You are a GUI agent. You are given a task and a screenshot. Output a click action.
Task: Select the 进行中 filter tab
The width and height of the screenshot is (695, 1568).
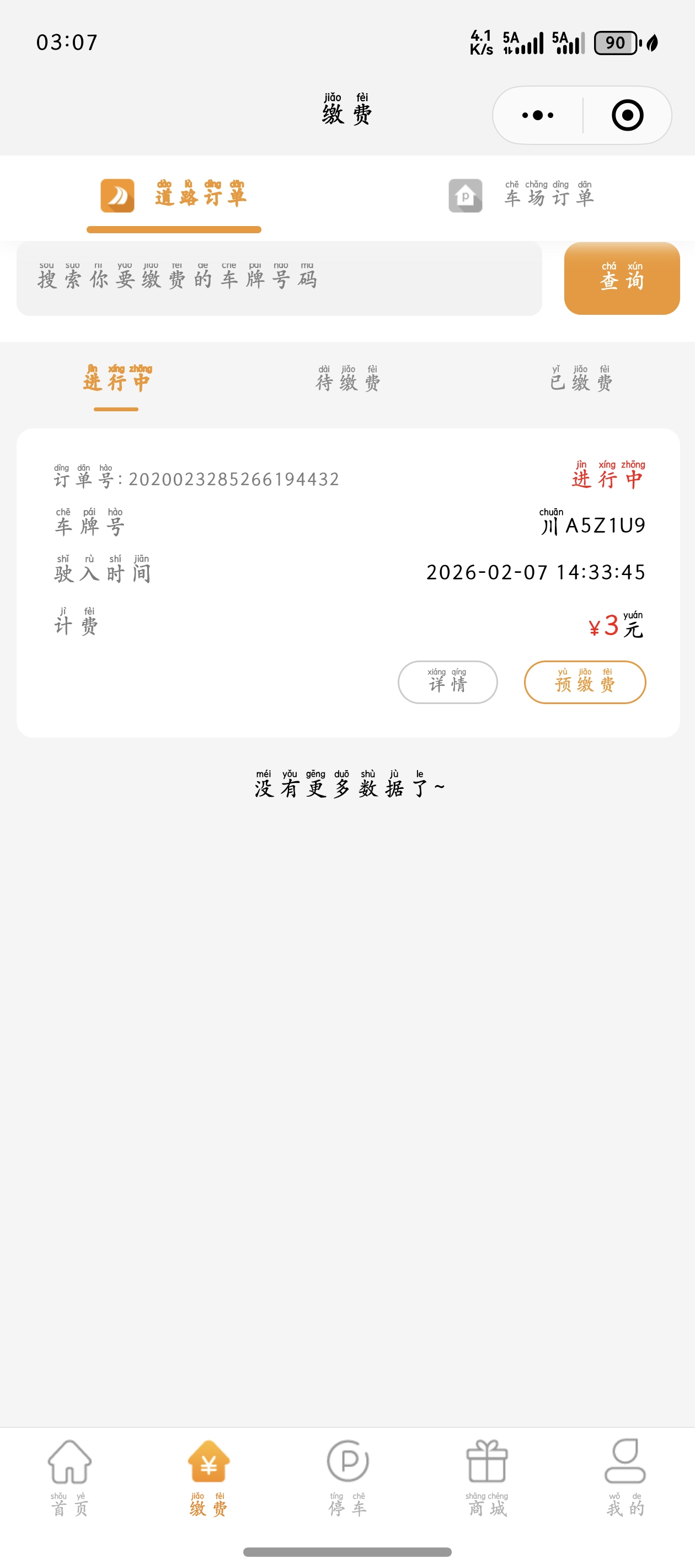[116, 380]
